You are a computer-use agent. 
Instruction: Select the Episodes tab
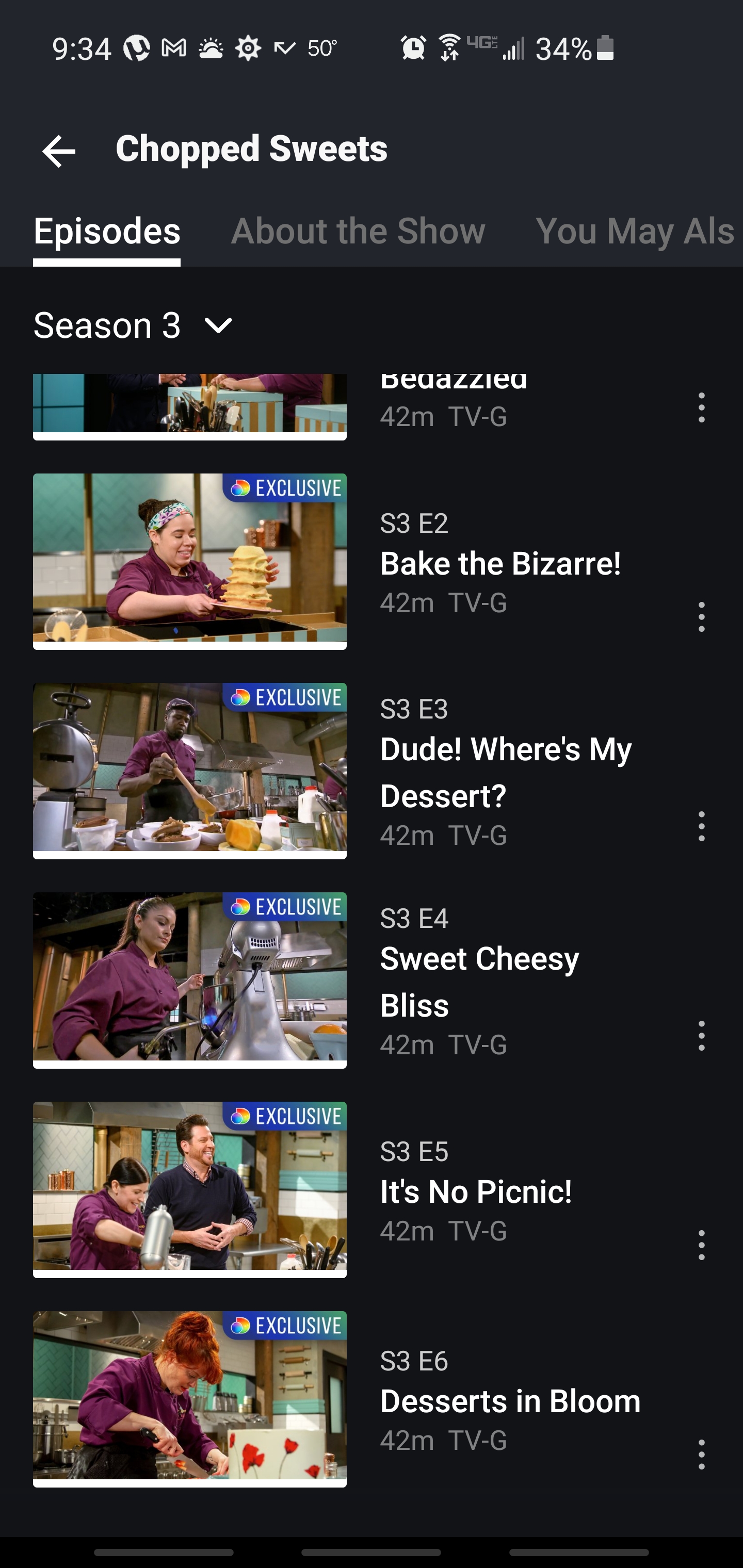107,231
